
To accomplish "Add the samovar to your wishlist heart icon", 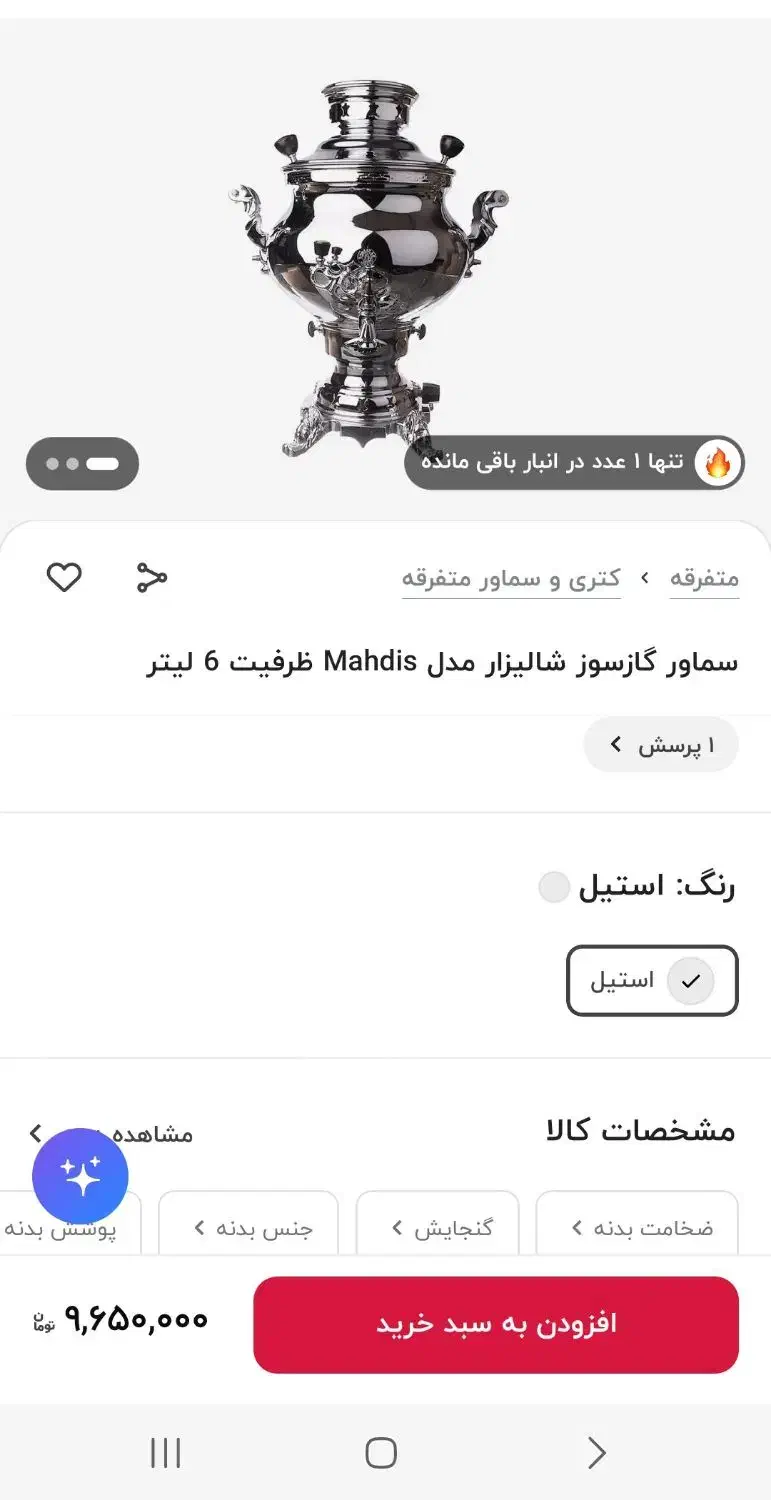I will pyautogui.click(x=64, y=577).
